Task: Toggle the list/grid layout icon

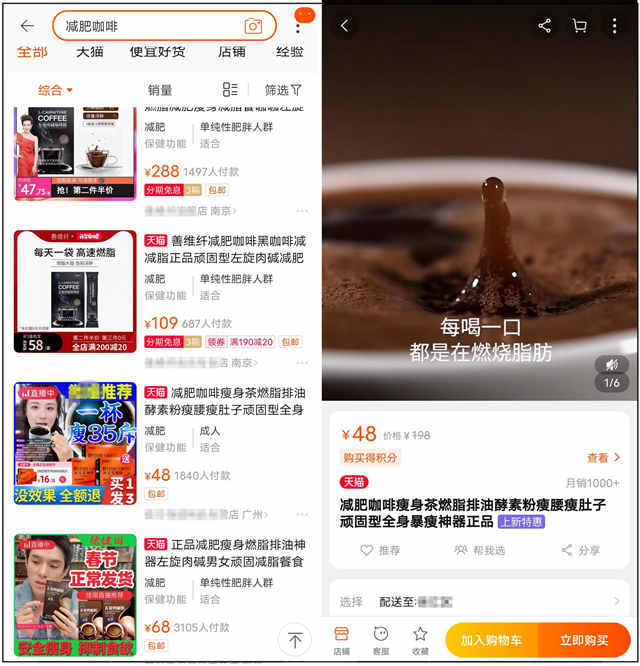Action: pyautogui.click(x=231, y=90)
